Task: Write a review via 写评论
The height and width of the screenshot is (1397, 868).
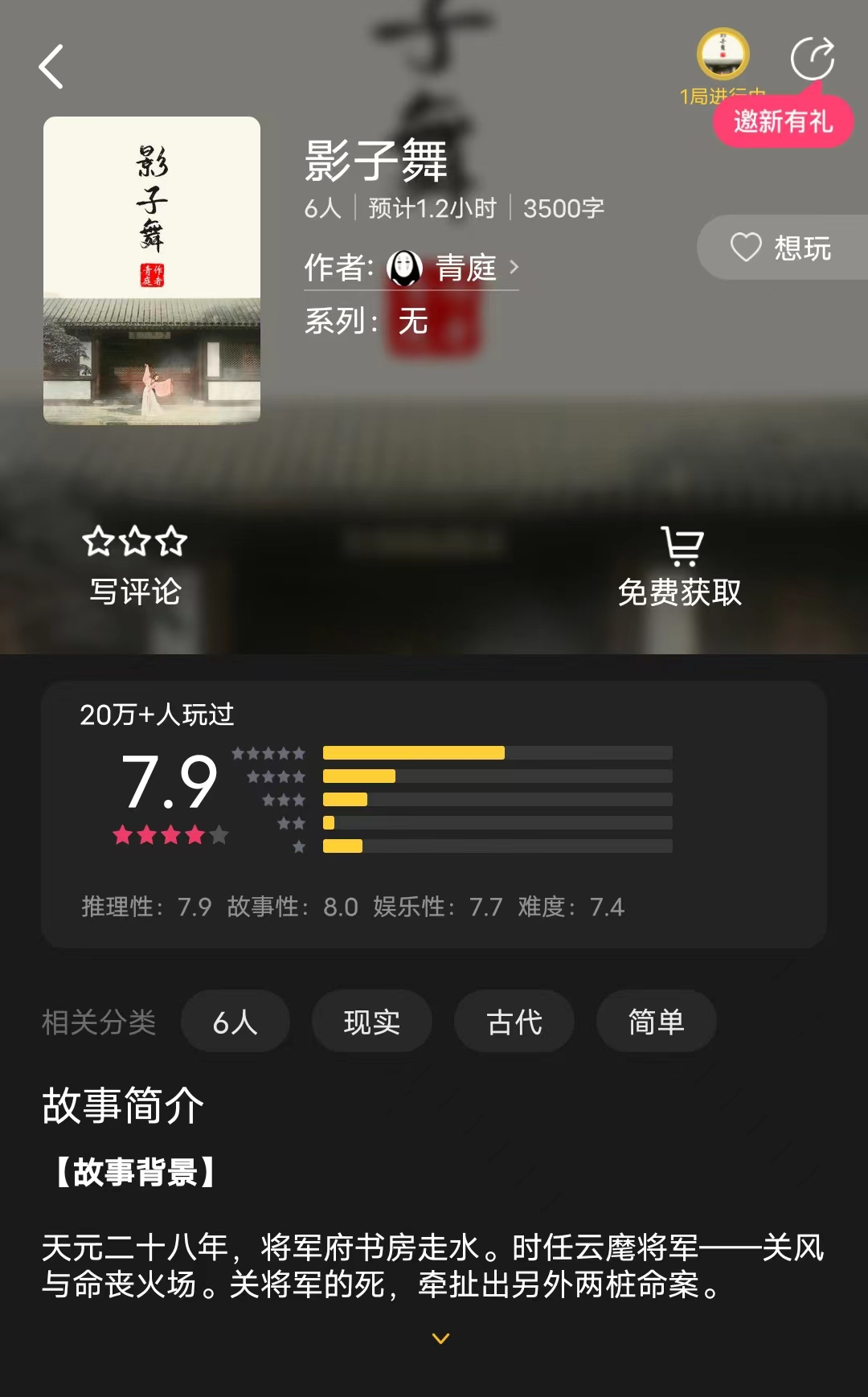Action: [x=135, y=567]
